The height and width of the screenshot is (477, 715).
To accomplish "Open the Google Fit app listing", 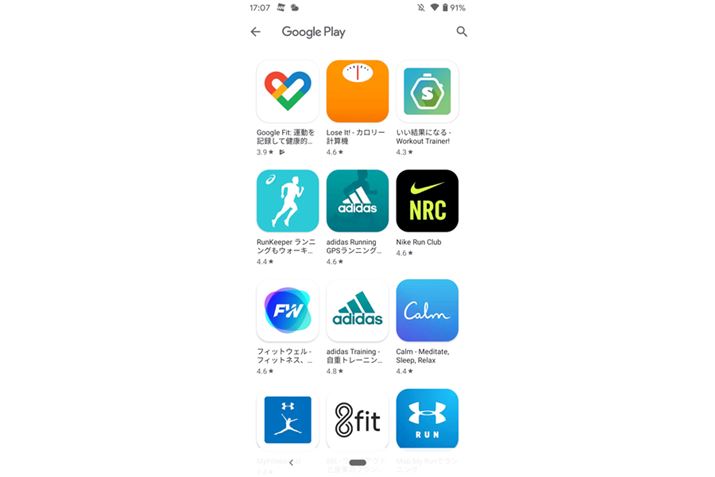I will tap(287, 92).
